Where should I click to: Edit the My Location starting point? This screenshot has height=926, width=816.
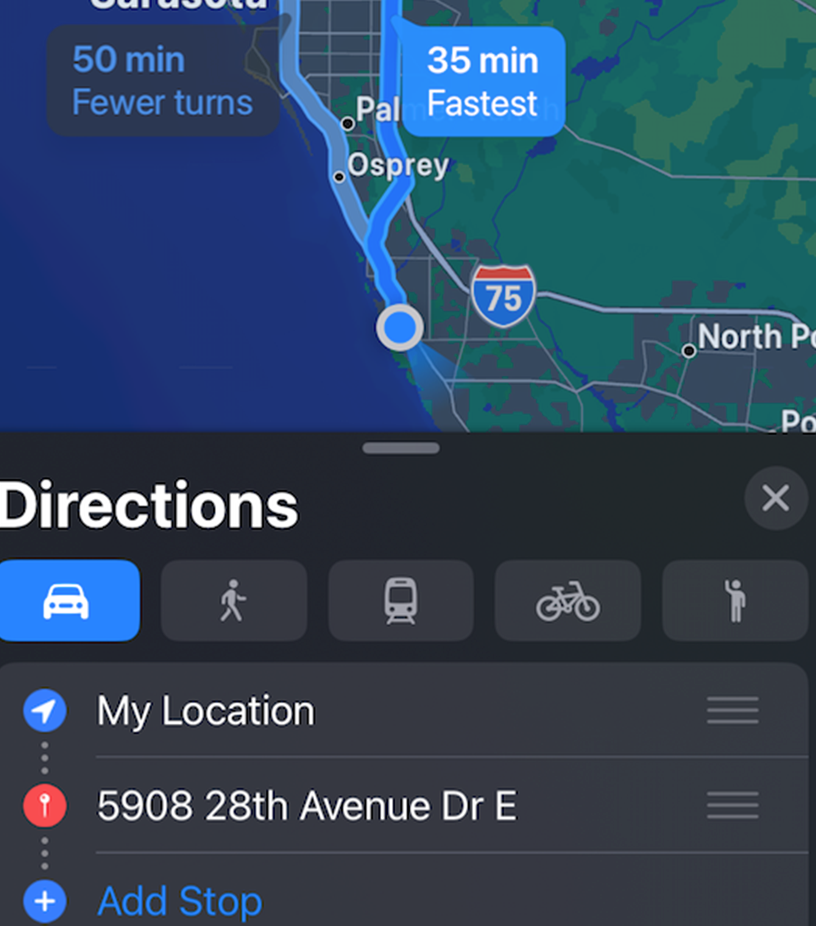pyautogui.click(x=206, y=711)
